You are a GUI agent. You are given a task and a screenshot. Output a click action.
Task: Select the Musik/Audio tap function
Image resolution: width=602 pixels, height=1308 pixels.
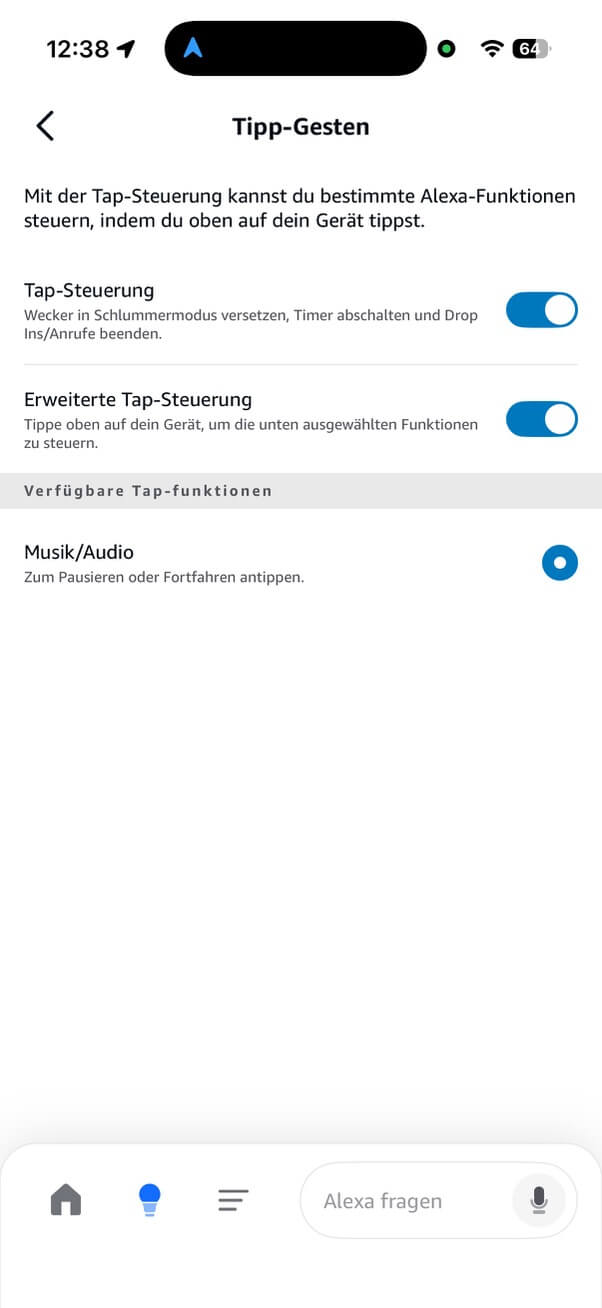(559, 563)
